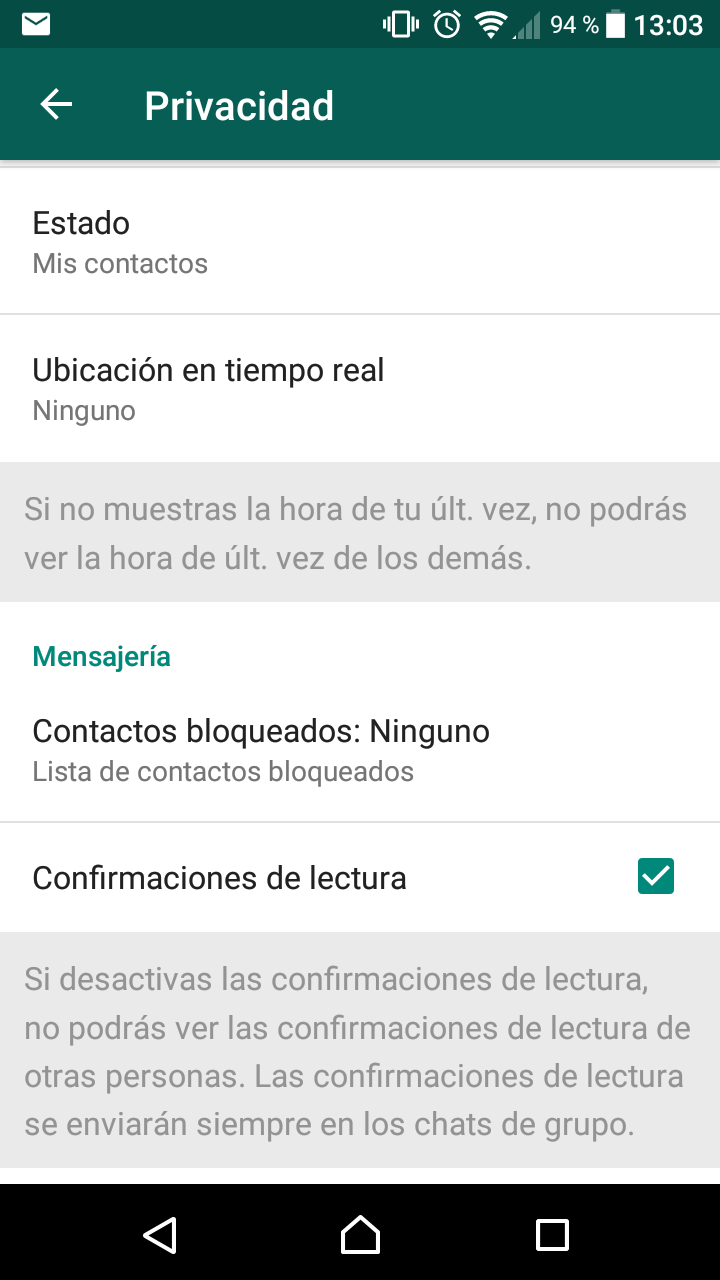Open the recent apps overview

click(x=552, y=1234)
